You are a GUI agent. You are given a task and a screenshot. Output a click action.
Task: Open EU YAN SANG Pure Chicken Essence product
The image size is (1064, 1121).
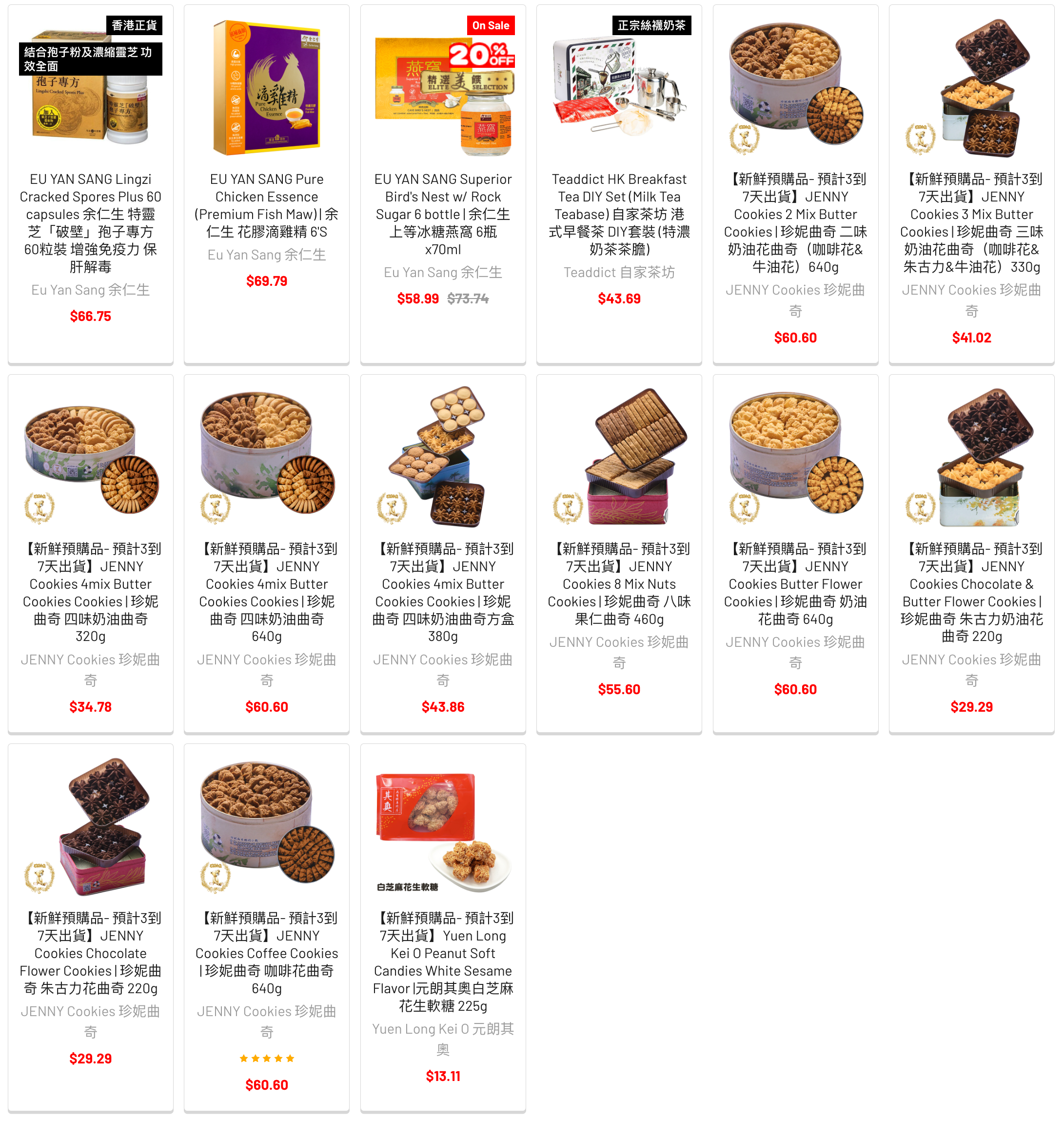pos(267,205)
